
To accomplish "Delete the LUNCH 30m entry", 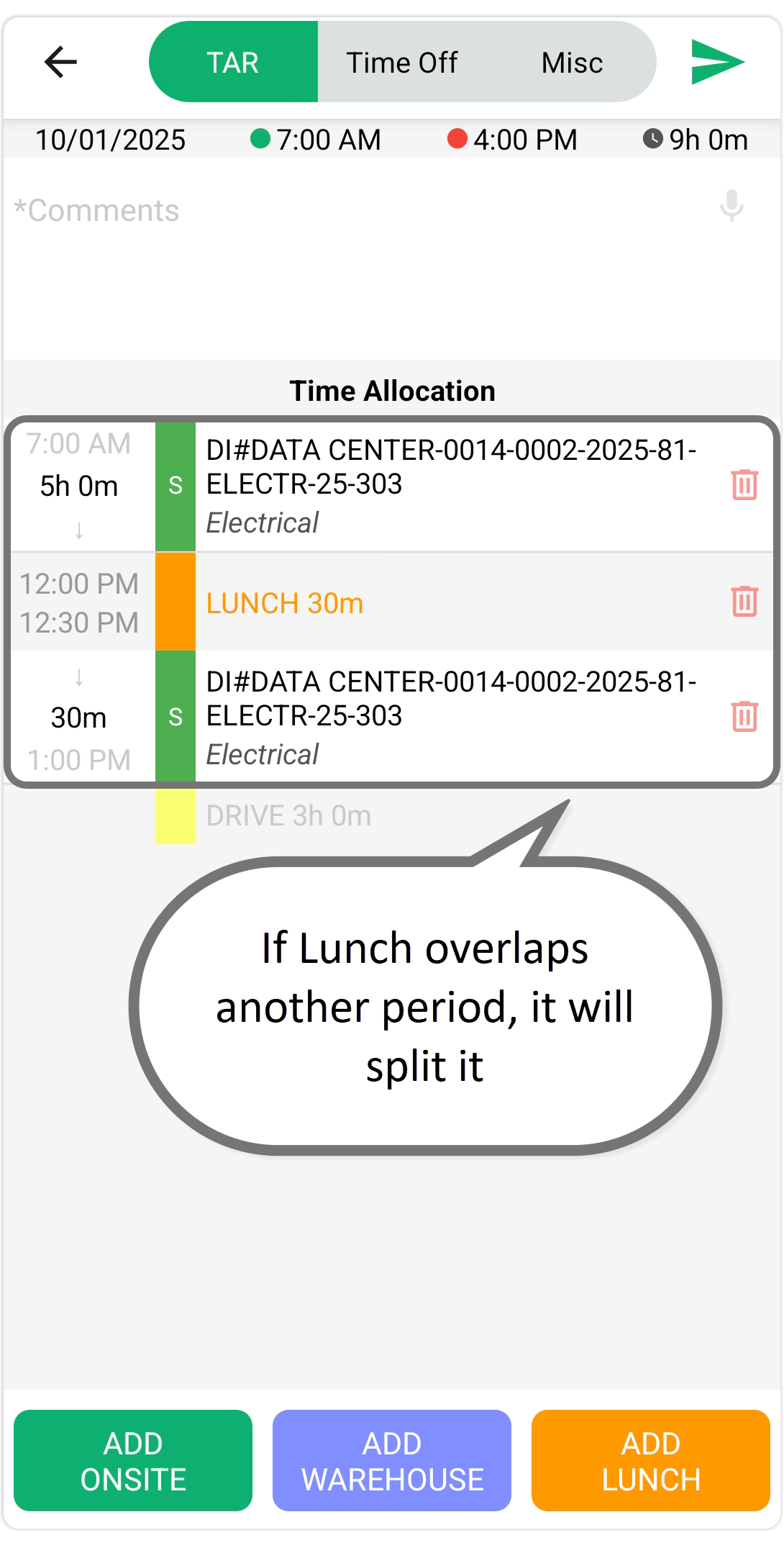I will (744, 601).
